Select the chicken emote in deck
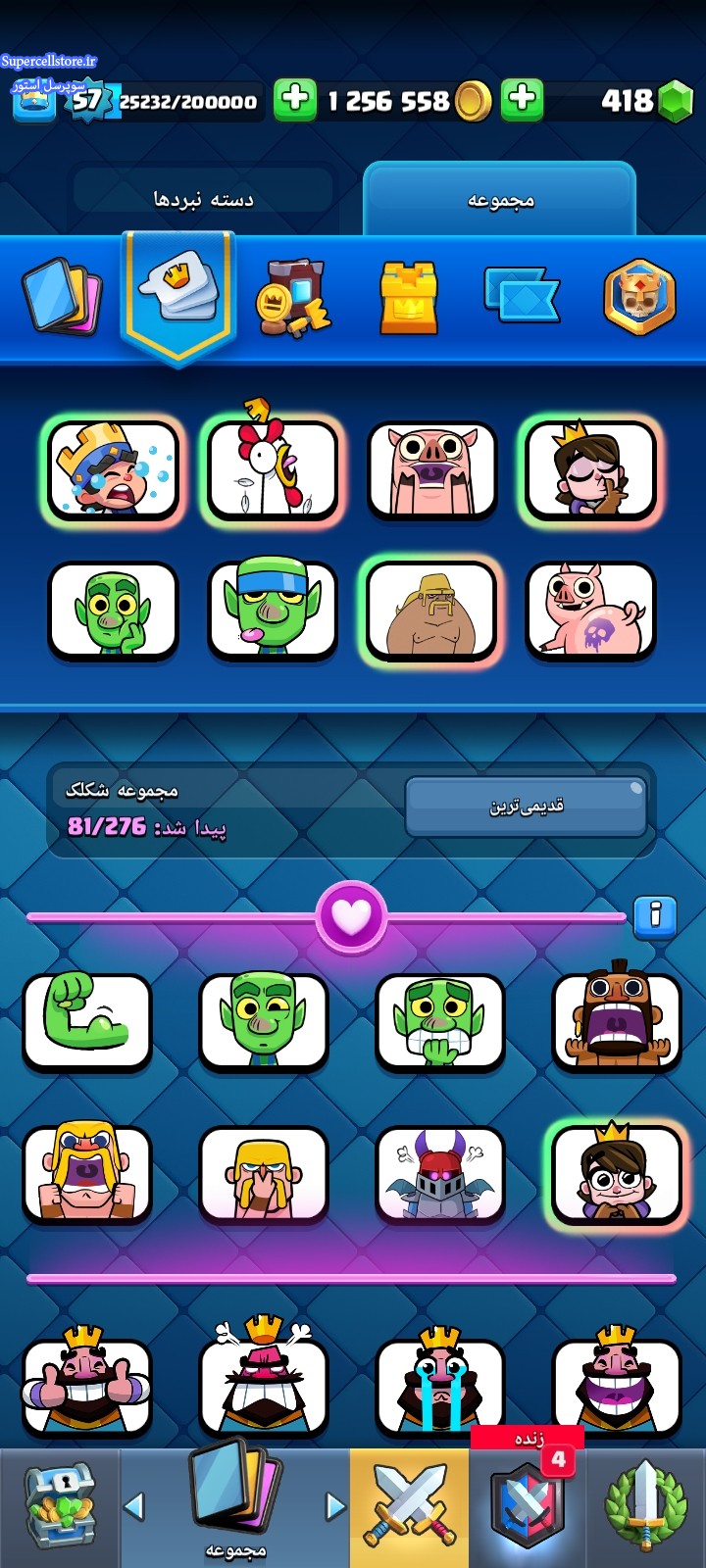 click(273, 468)
